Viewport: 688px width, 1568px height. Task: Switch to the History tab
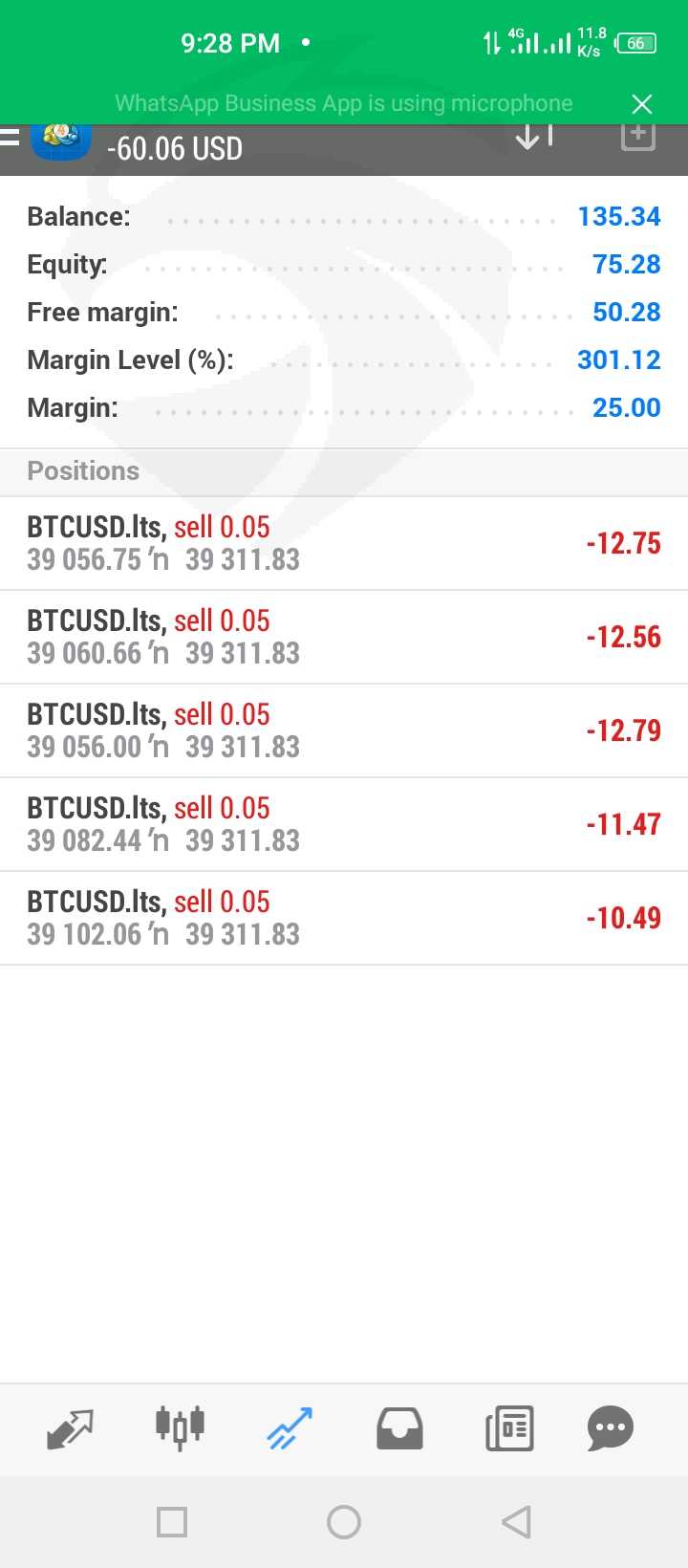(x=399, y=1429)
